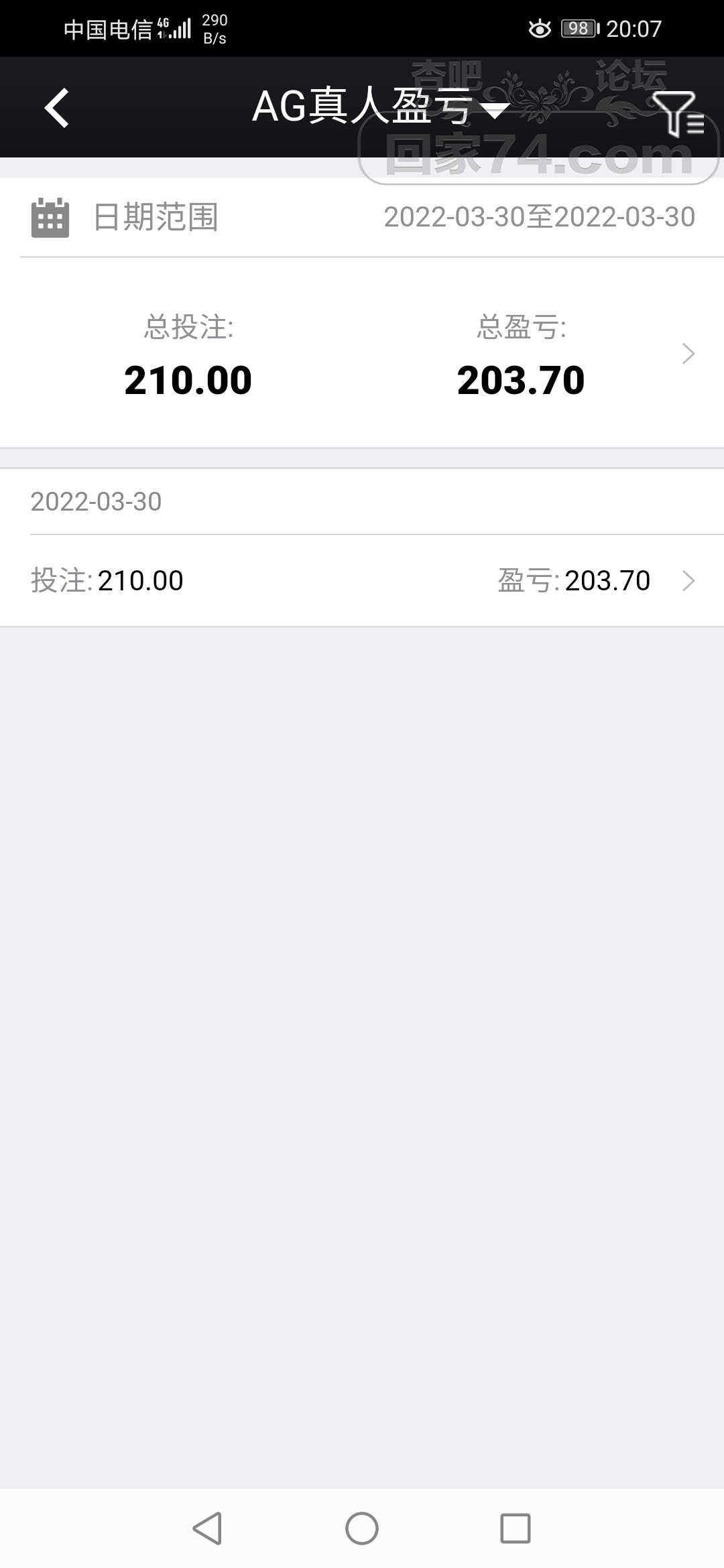Tap the system home button
The width and height of the screenshot is (724, 1568).
pyautogui.click(x=362, y=1528)
